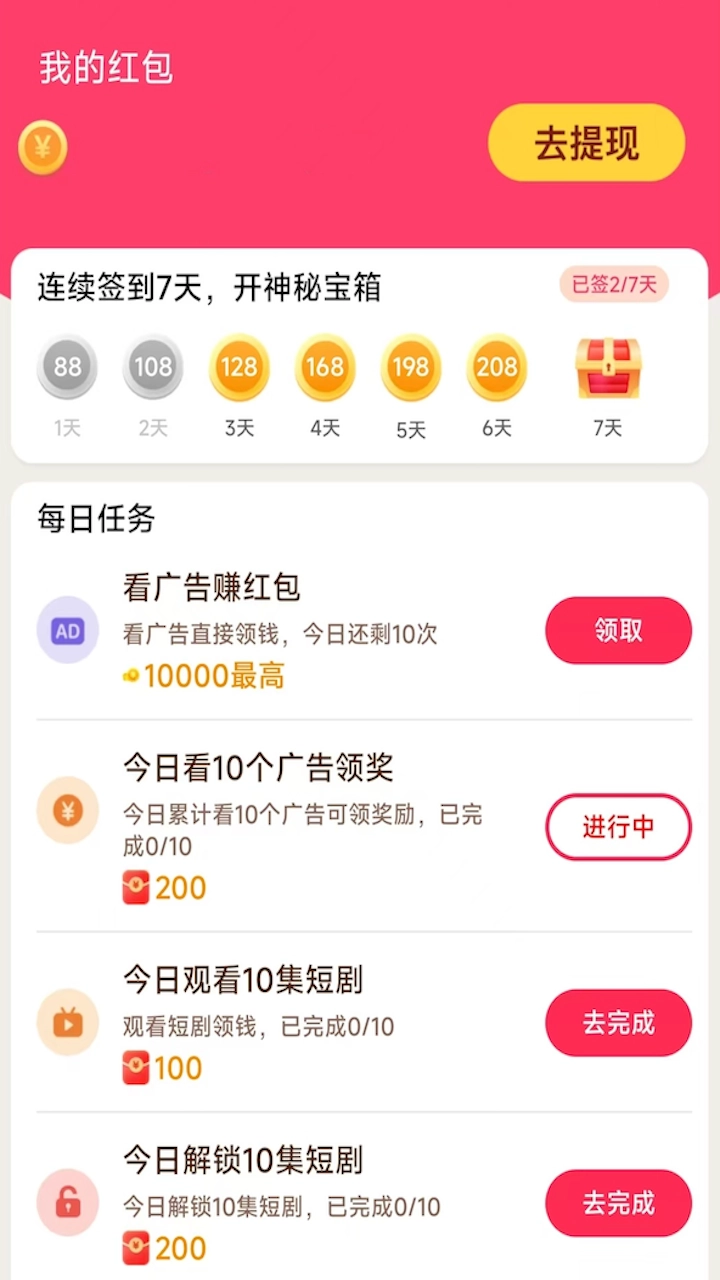This screenshot has width=720, height=1280.
Task: Tap the 已签2/7天 sign-in progress badge
Action: click(x=613, y=285)
